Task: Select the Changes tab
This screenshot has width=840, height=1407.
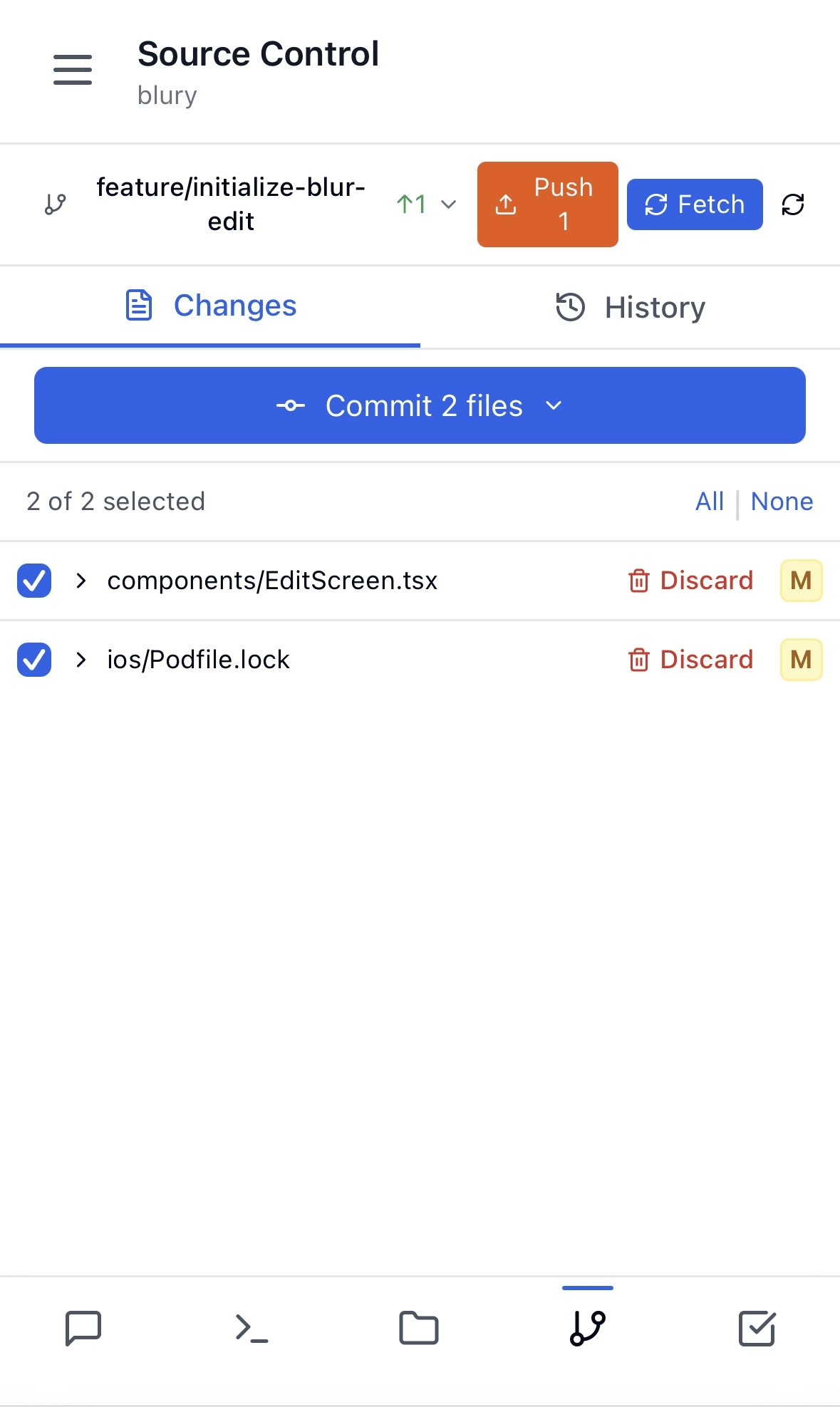Action: point(210,306)
